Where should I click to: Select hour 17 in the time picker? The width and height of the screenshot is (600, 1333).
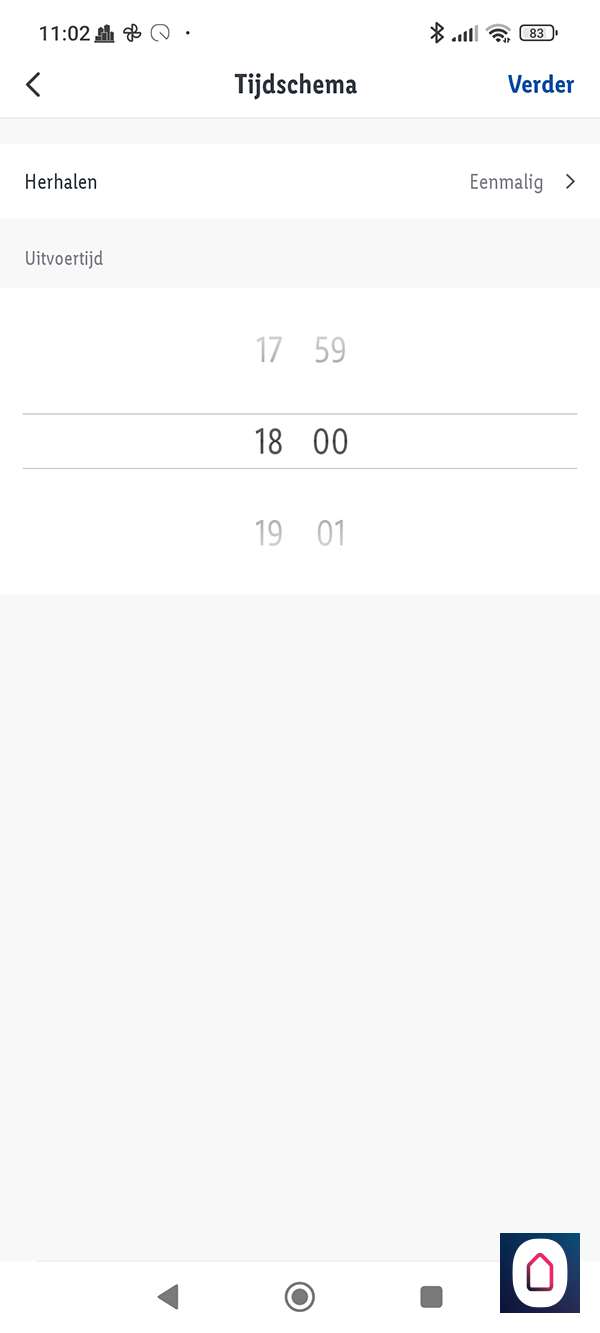coord(268,350)
